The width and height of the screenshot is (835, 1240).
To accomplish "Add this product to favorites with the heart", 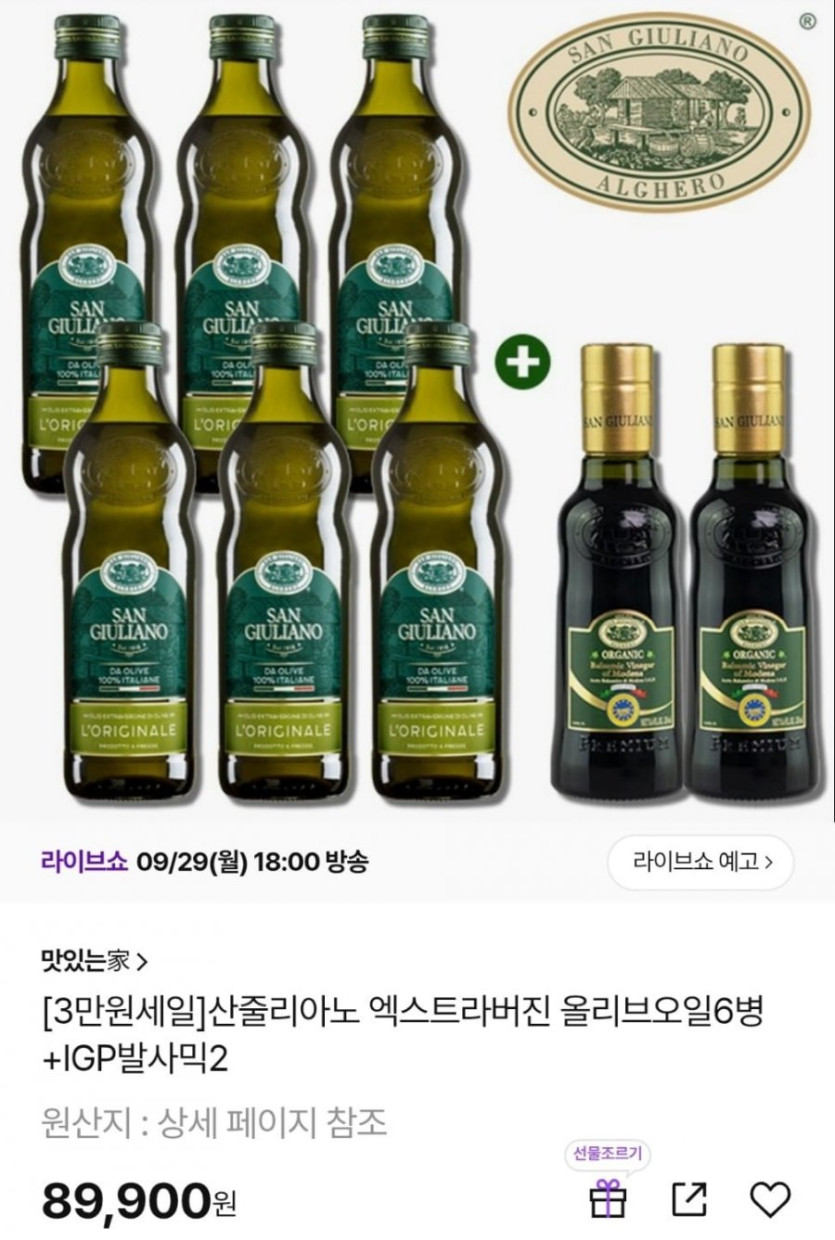I will pyautogui.click(x=770, y=1199).
